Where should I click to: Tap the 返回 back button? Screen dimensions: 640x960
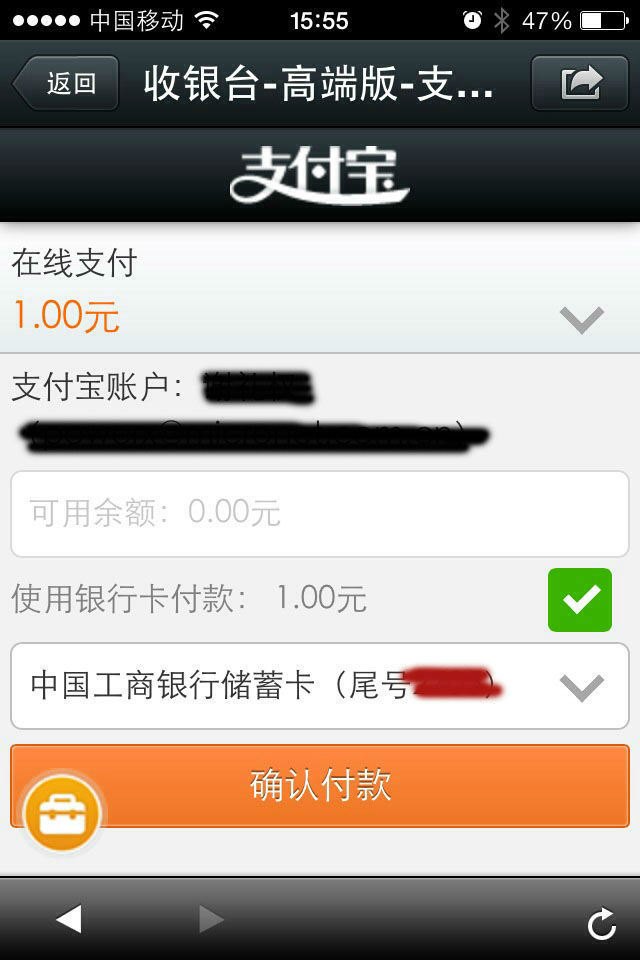[66, 83]
